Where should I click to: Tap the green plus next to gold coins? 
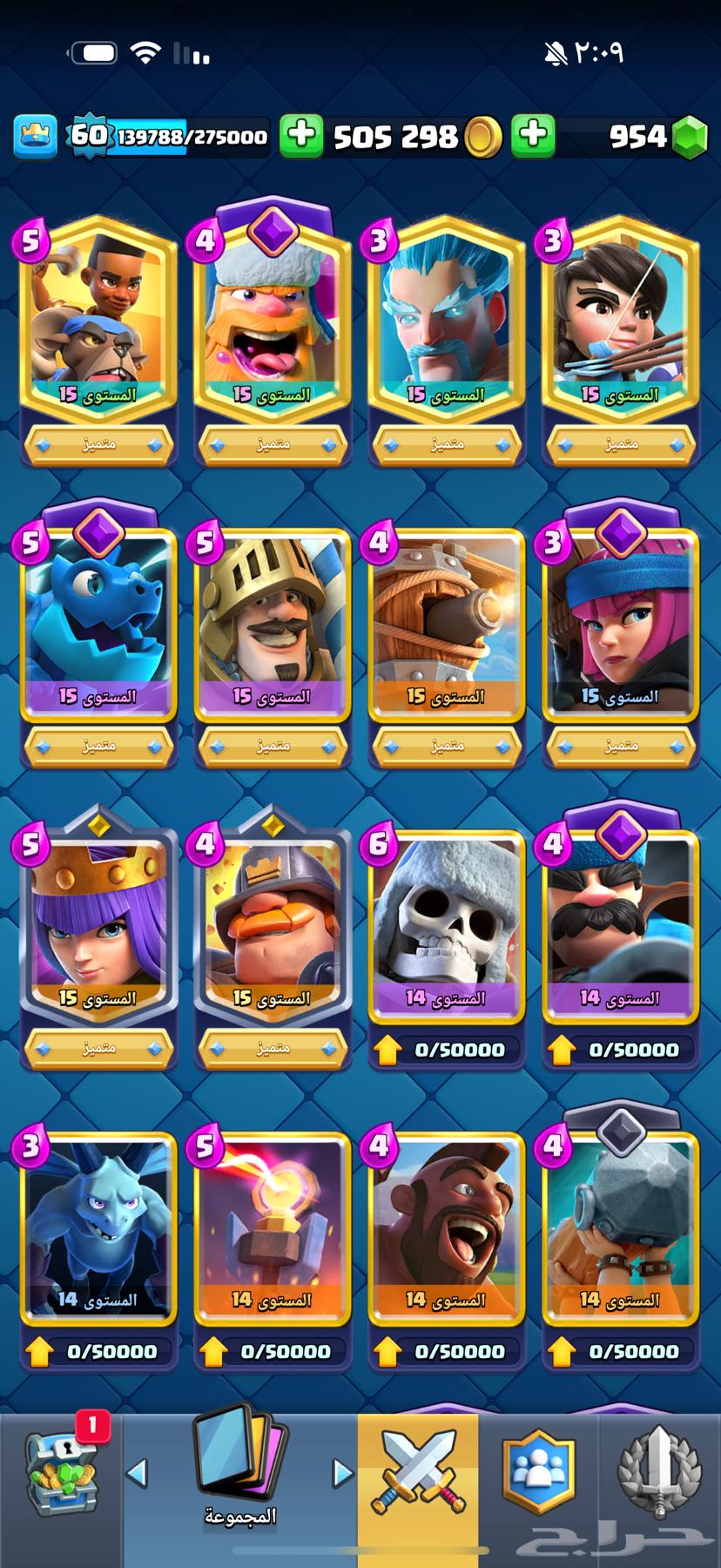pyautogui.click(x=300, y=135)
